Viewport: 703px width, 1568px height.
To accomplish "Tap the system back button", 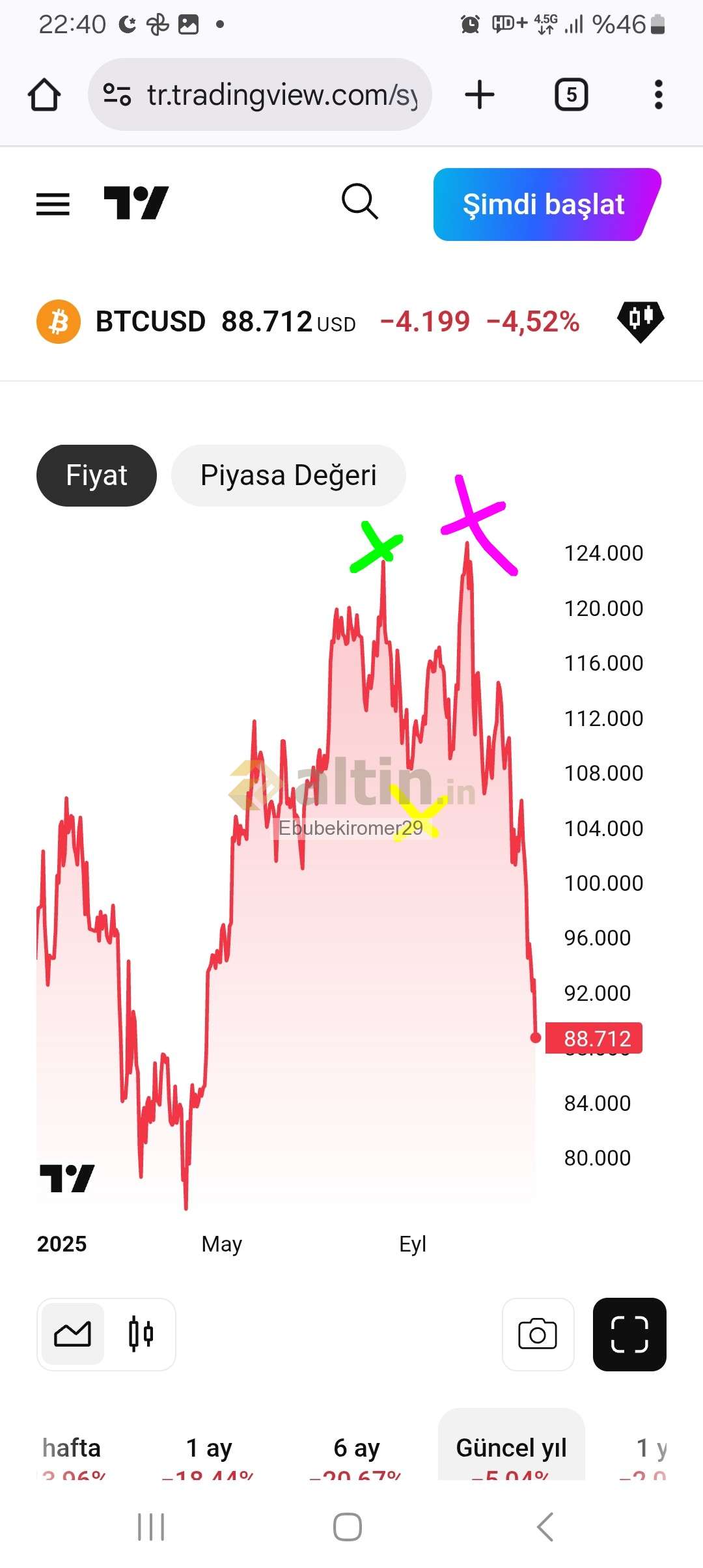I will pos(545,1526).
